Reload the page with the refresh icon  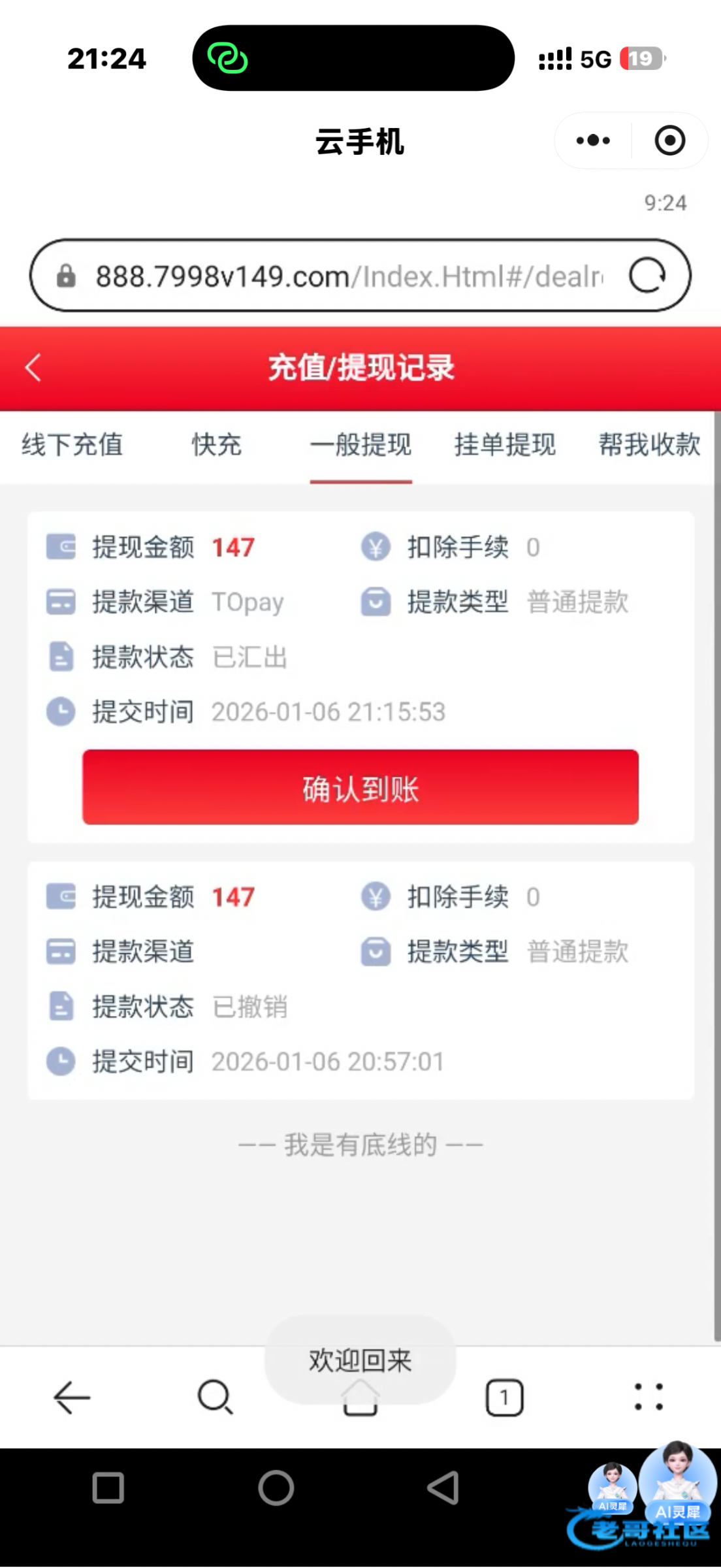pyautogui.click(x=647, y=276)
